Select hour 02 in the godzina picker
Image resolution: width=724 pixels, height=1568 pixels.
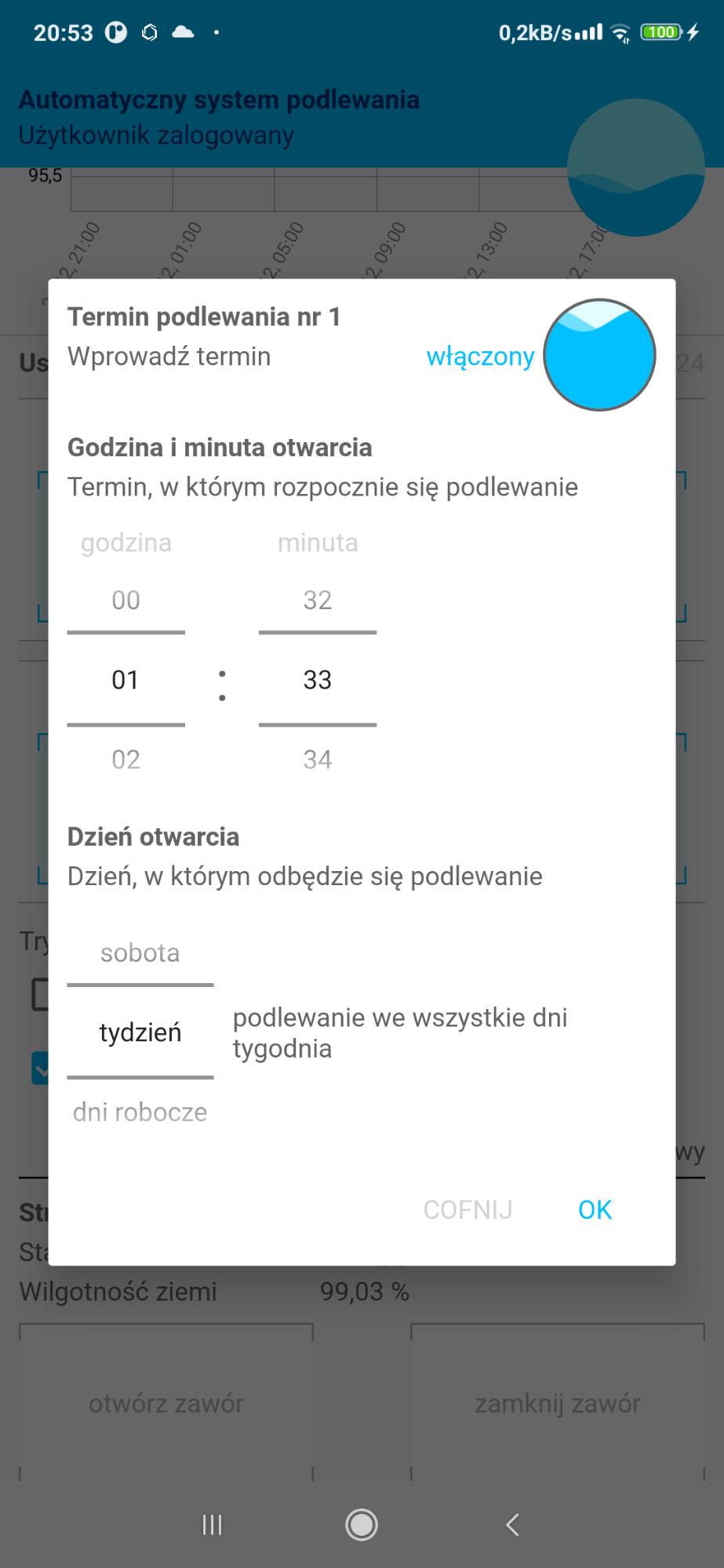126,759
